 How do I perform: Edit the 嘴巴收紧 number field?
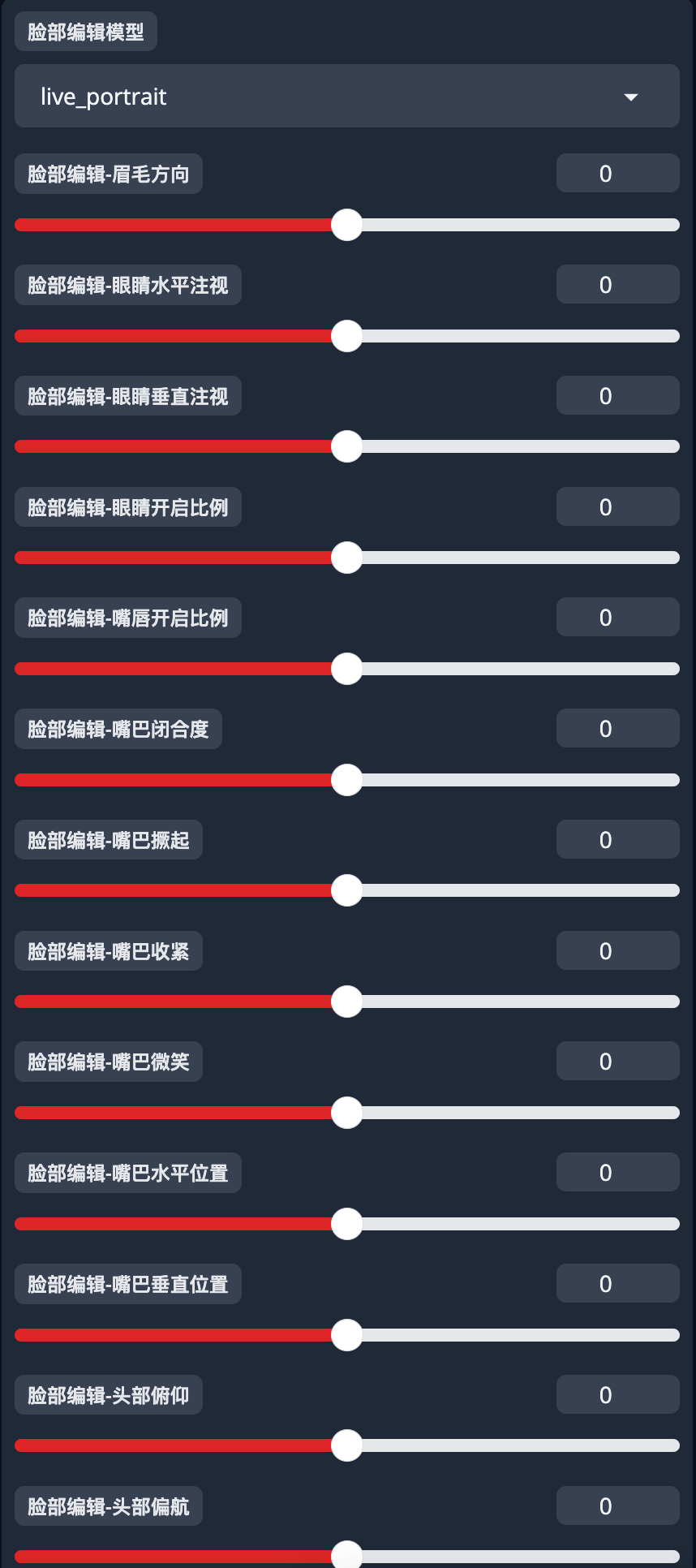(617, 951)
